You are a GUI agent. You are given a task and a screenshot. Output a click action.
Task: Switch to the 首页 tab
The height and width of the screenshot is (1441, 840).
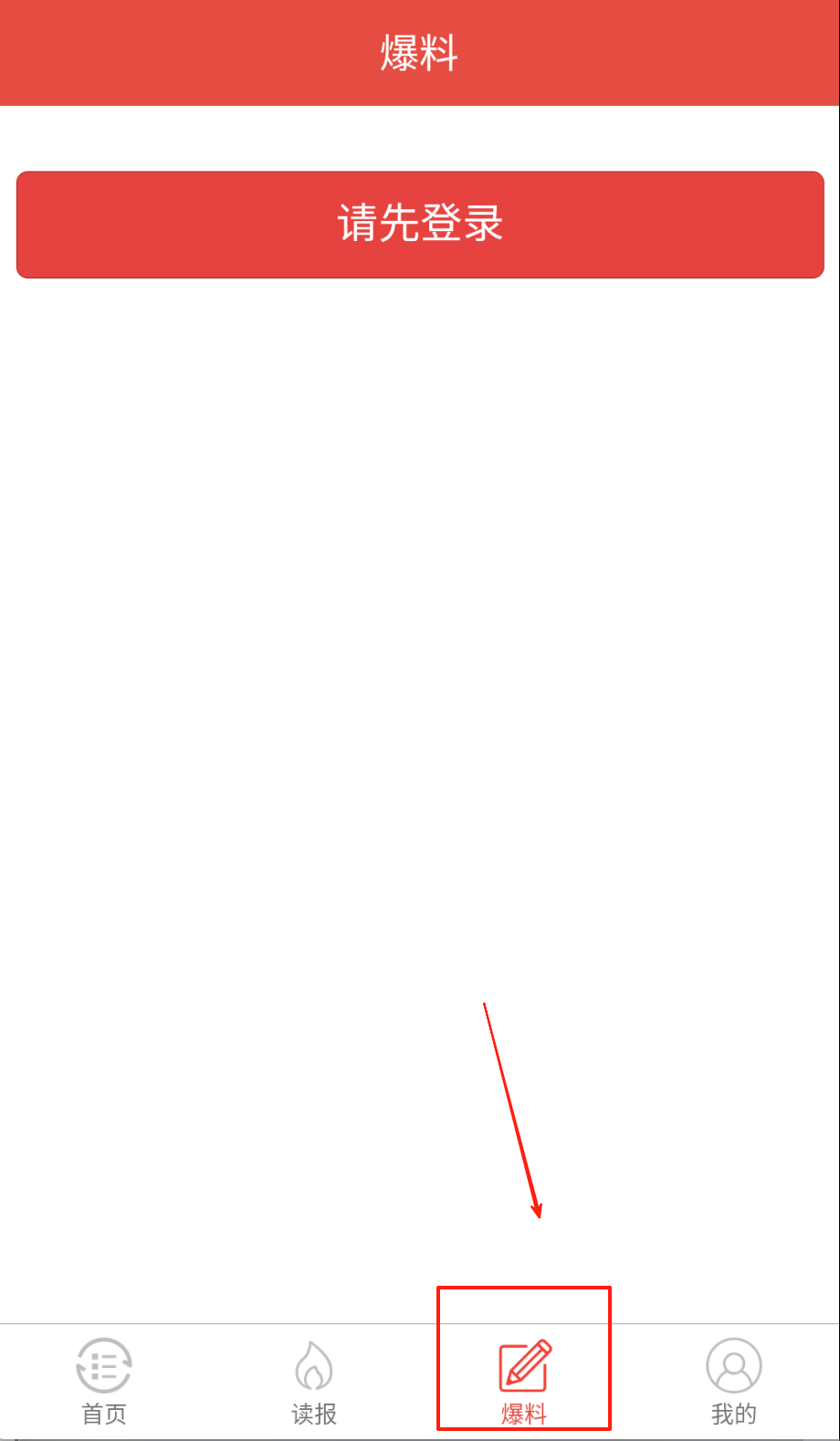point(104,1381)
